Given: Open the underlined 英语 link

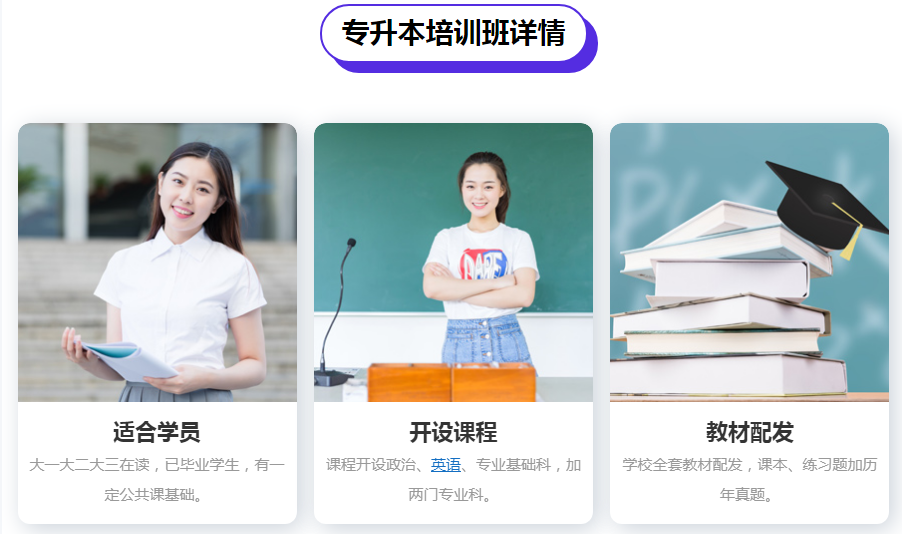Looking at the screenshot, I should click(445, 465).
